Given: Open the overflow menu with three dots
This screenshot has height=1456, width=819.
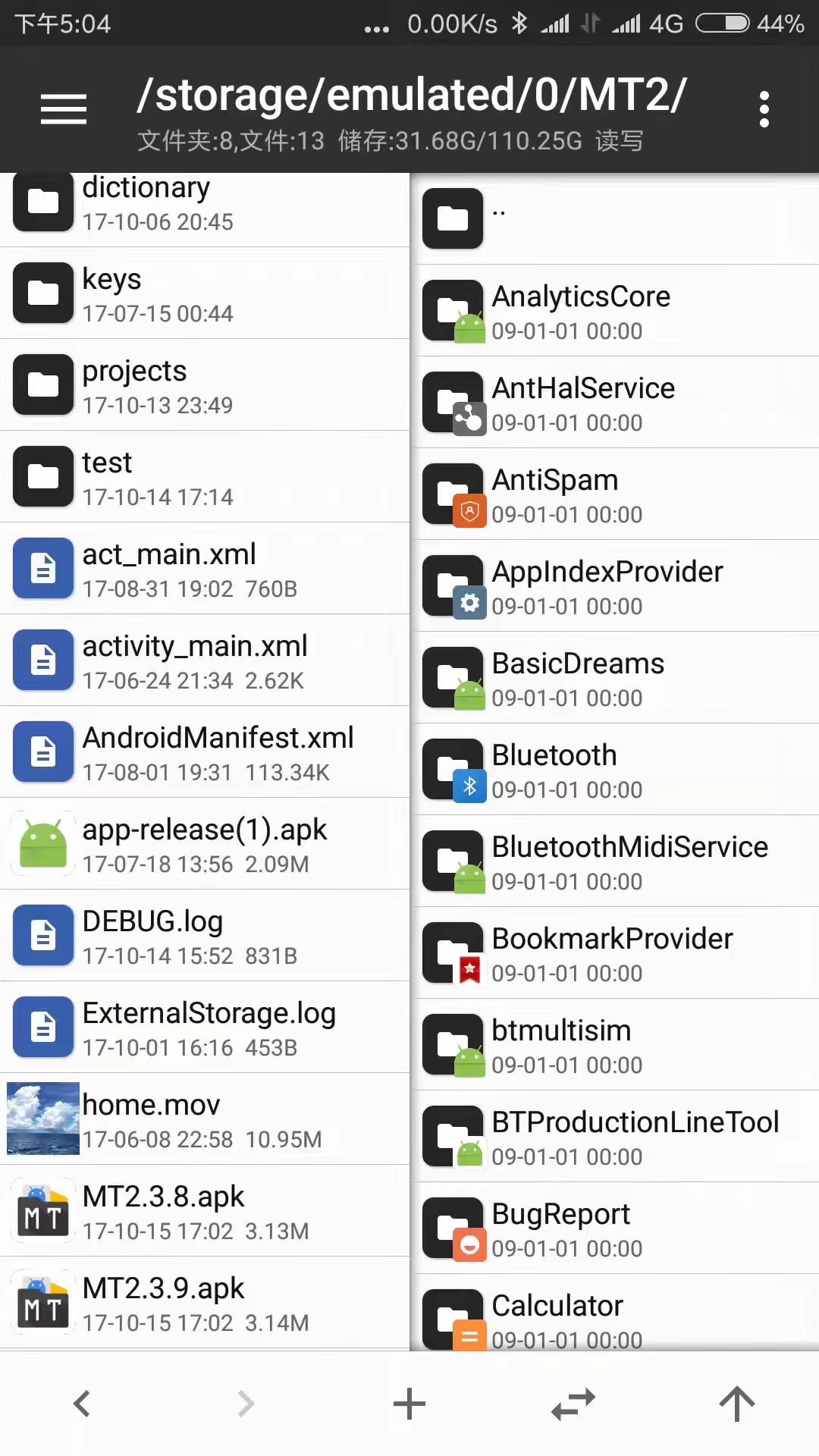Looking at the screenshot, I should [764, 108].
